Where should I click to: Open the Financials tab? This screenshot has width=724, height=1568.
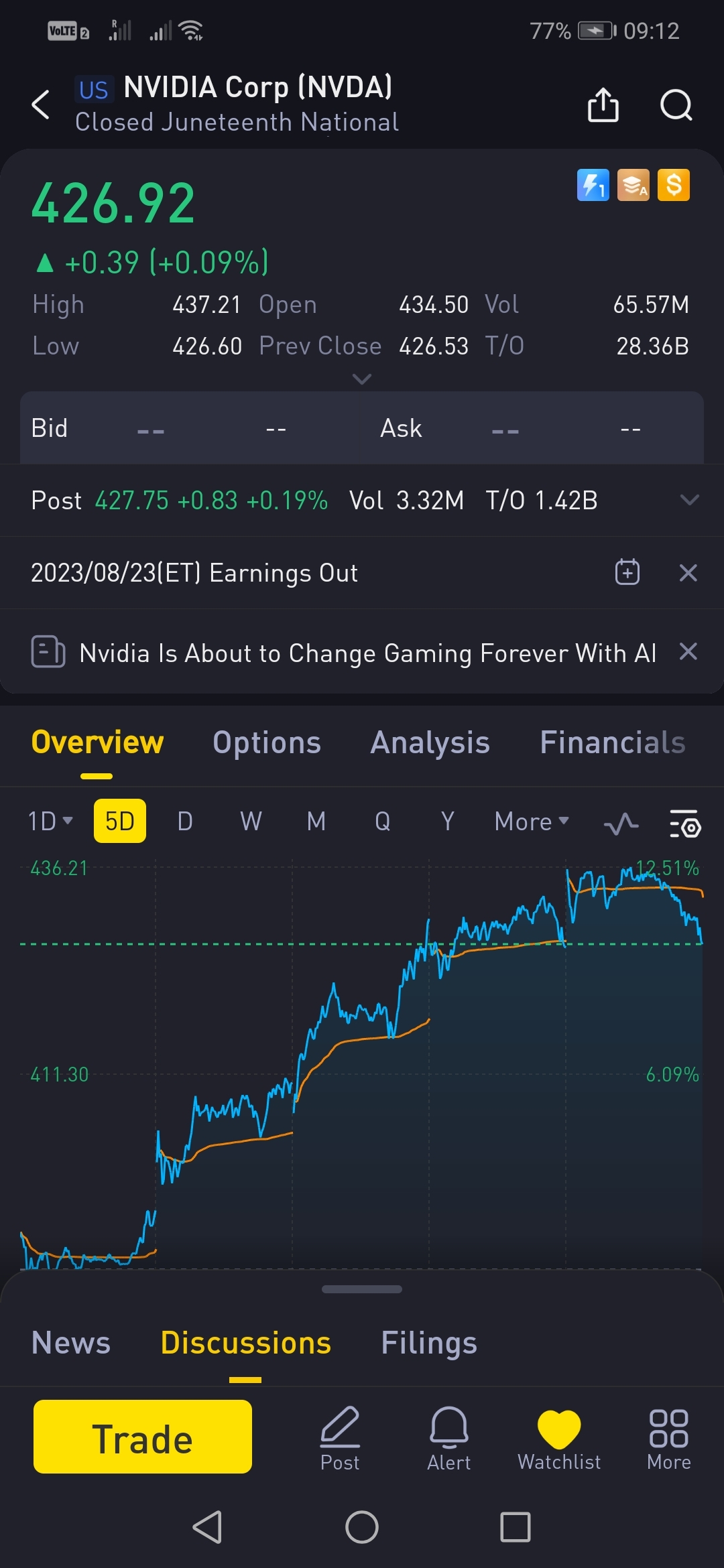click(613, 742)
